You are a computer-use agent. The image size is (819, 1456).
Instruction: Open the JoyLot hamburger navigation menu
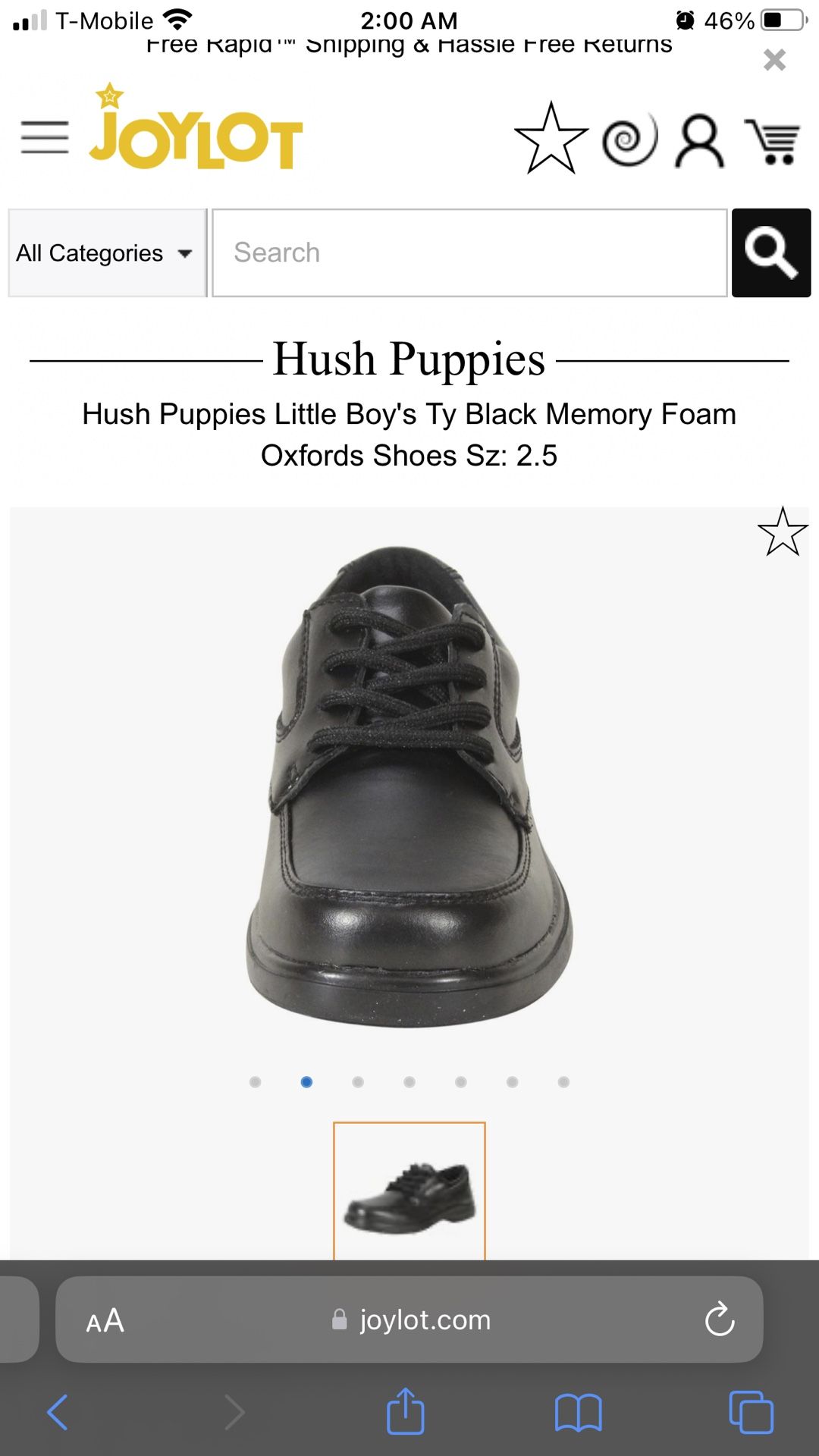coord(43,139)
